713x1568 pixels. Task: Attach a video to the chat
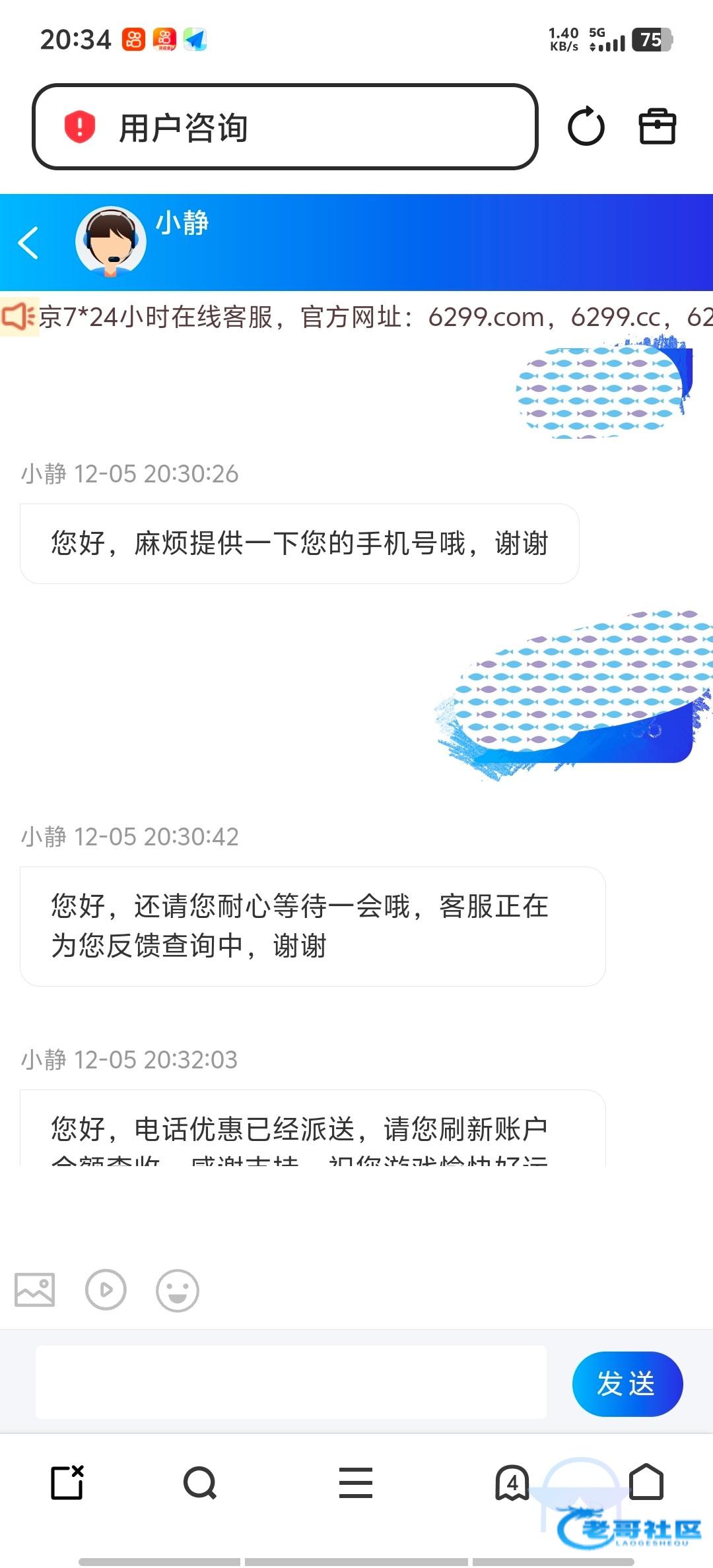pos(106,1289)
